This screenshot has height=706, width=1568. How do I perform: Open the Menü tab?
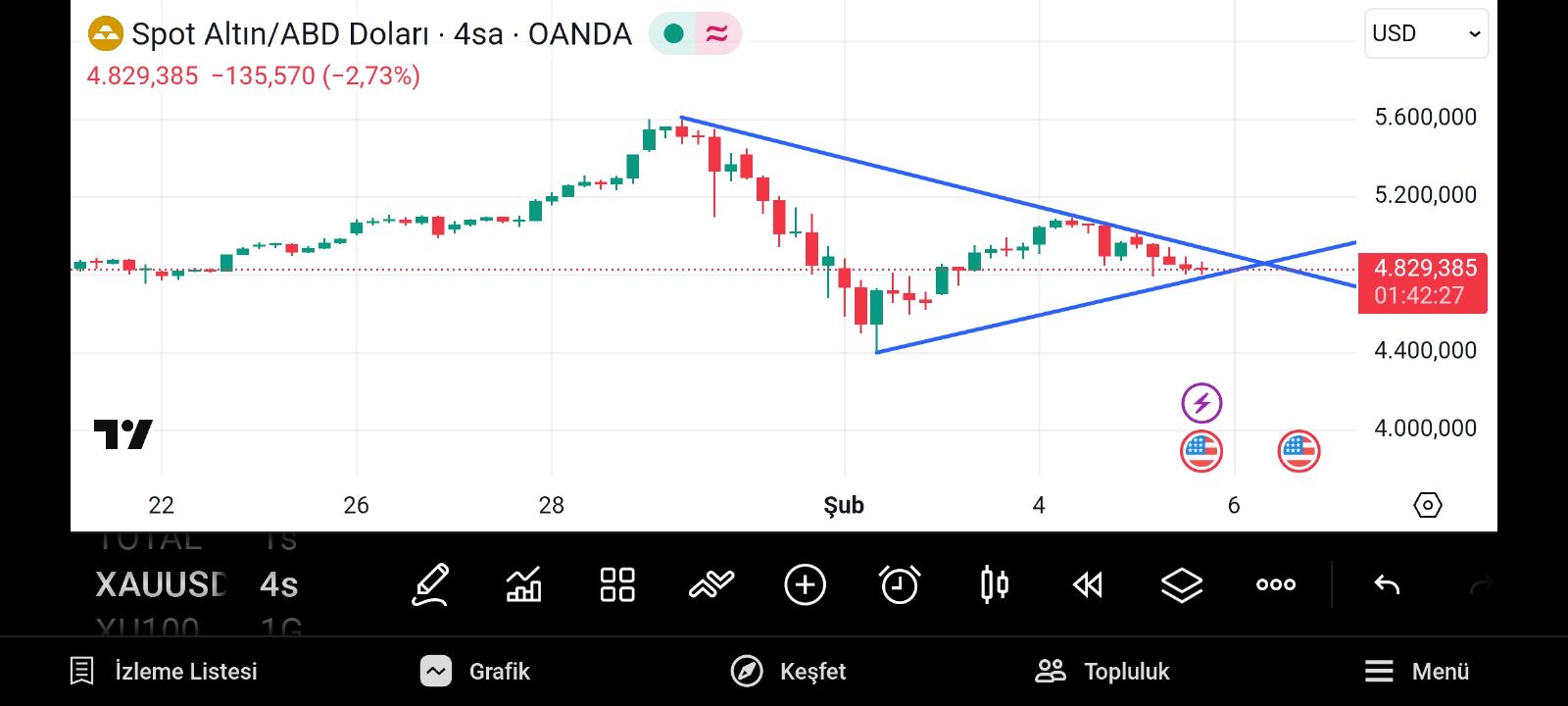pyautogui.click(x=1417, y=672)
